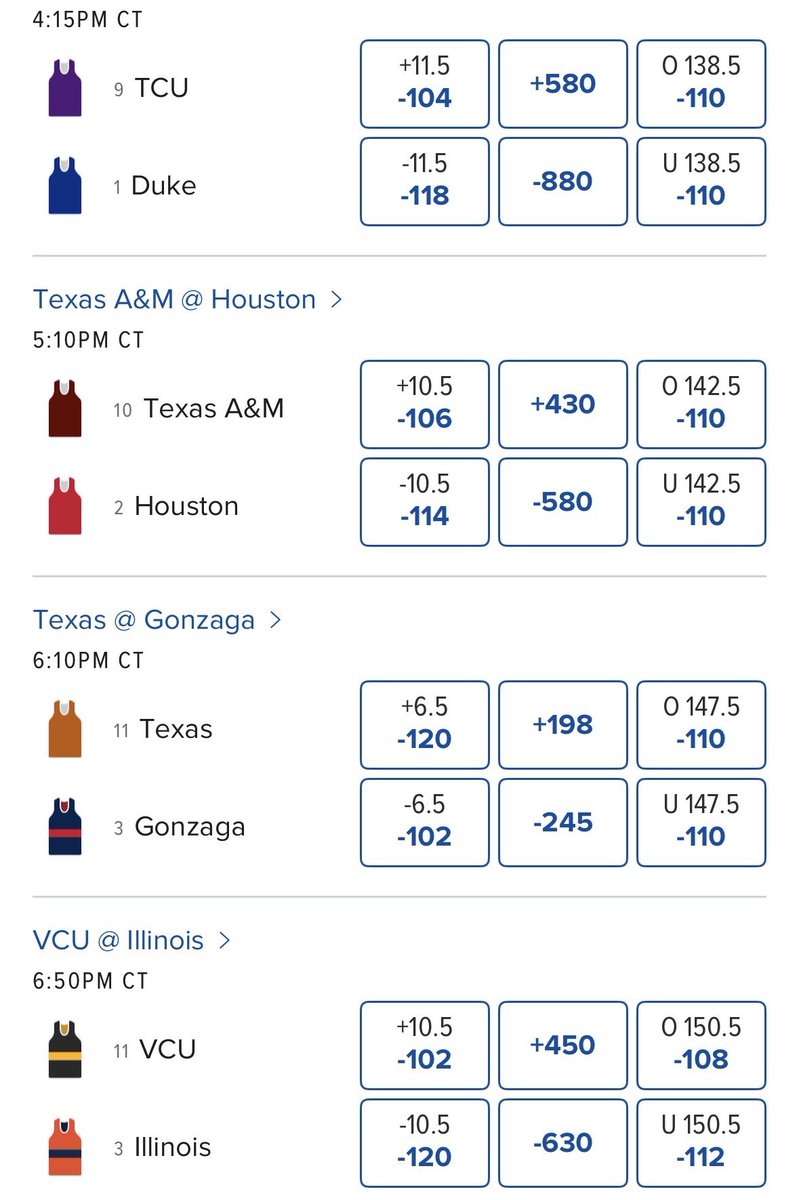Select Texas +6.5 spread bet
This screenshot has width=799, height=1200.
[x=424, y=725]
